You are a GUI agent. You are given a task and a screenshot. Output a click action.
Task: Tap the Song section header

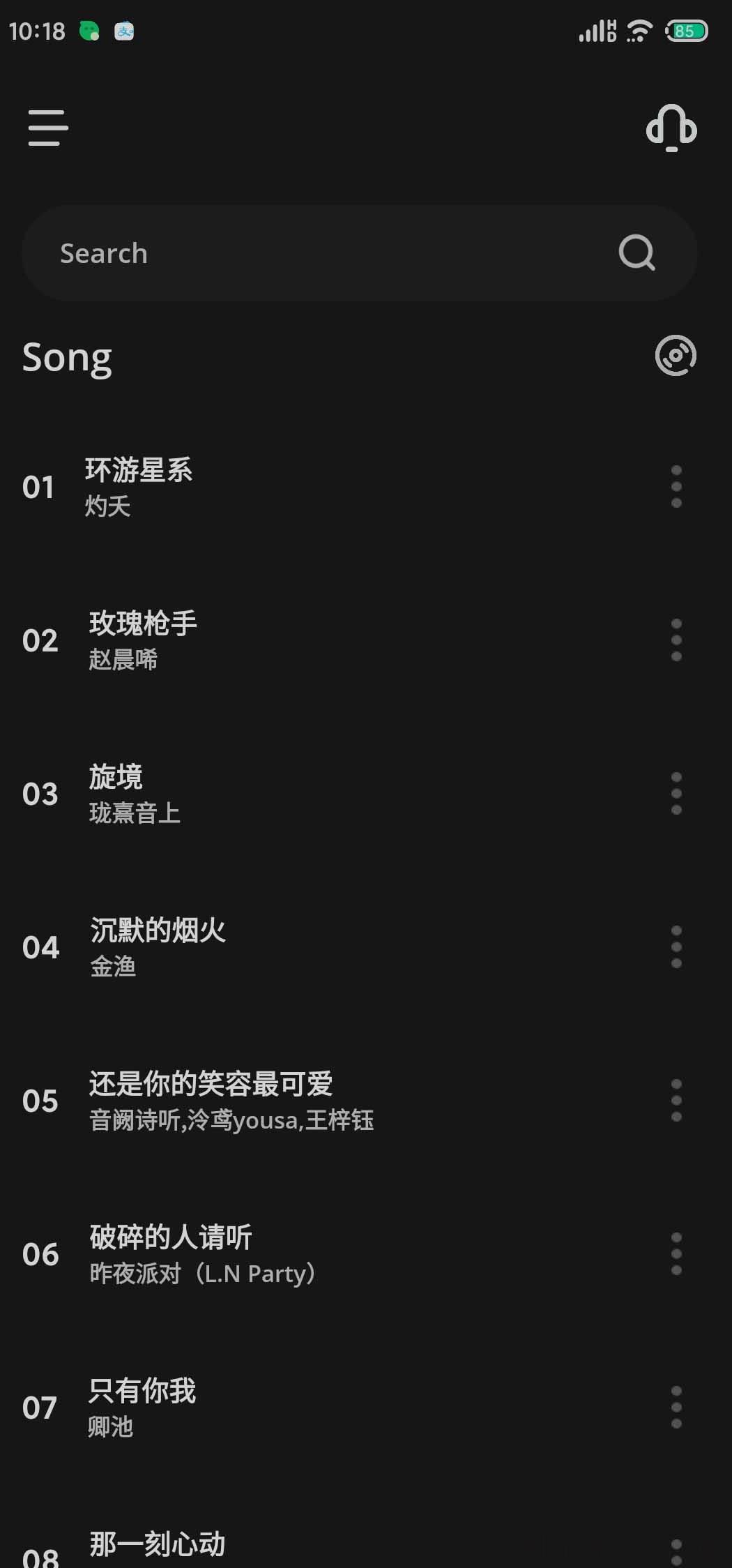(67, 357)
